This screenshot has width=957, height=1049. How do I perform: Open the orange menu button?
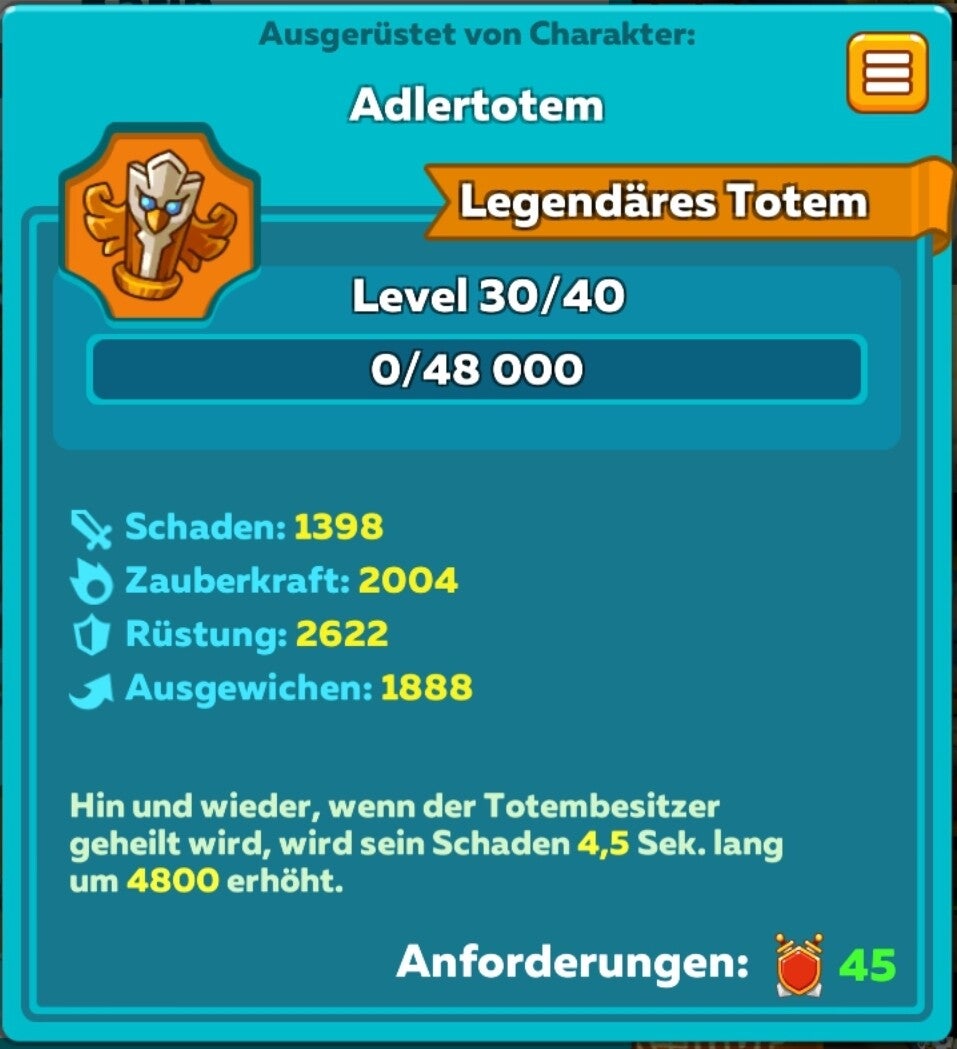pyautogui.click(x=887, y=72)
